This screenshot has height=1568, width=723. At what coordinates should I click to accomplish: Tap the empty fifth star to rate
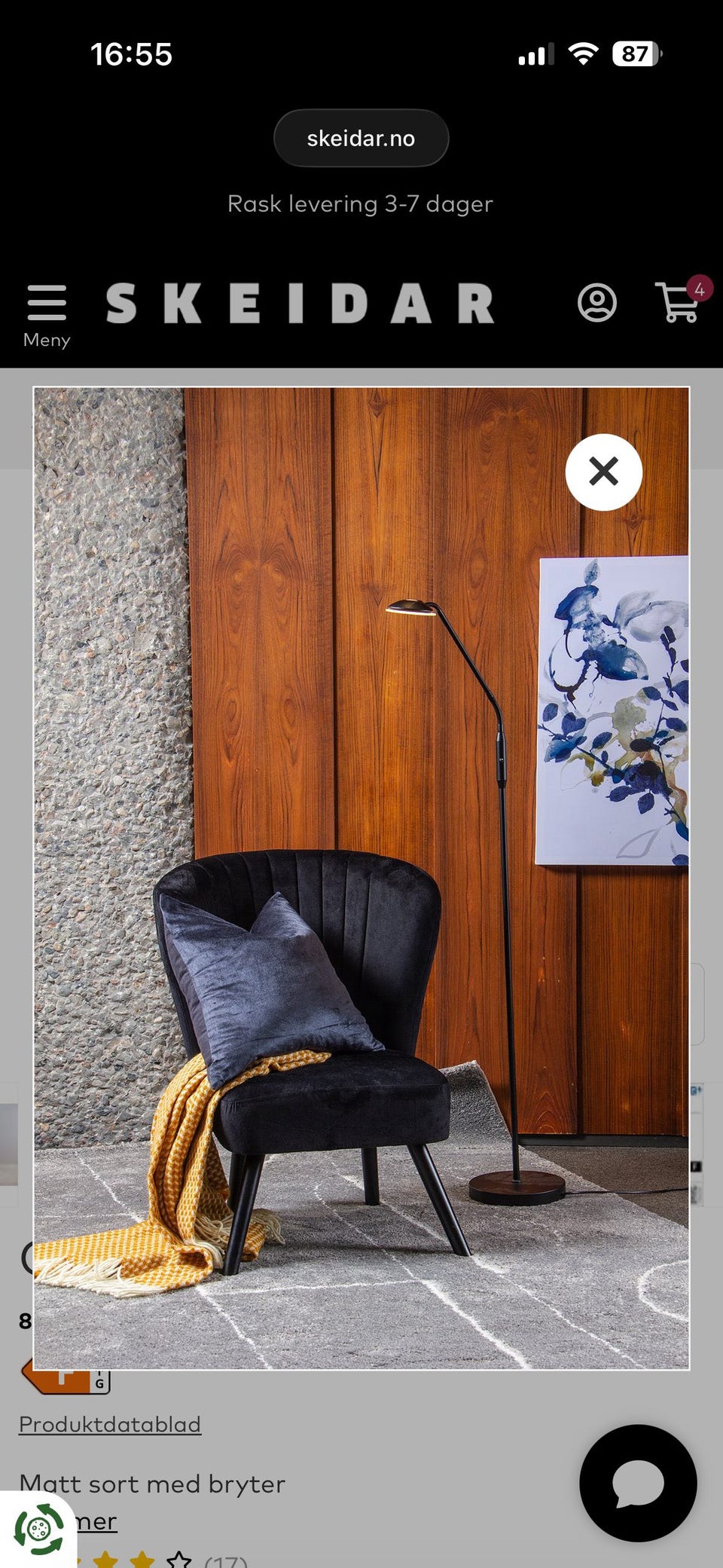(179, 1557)
